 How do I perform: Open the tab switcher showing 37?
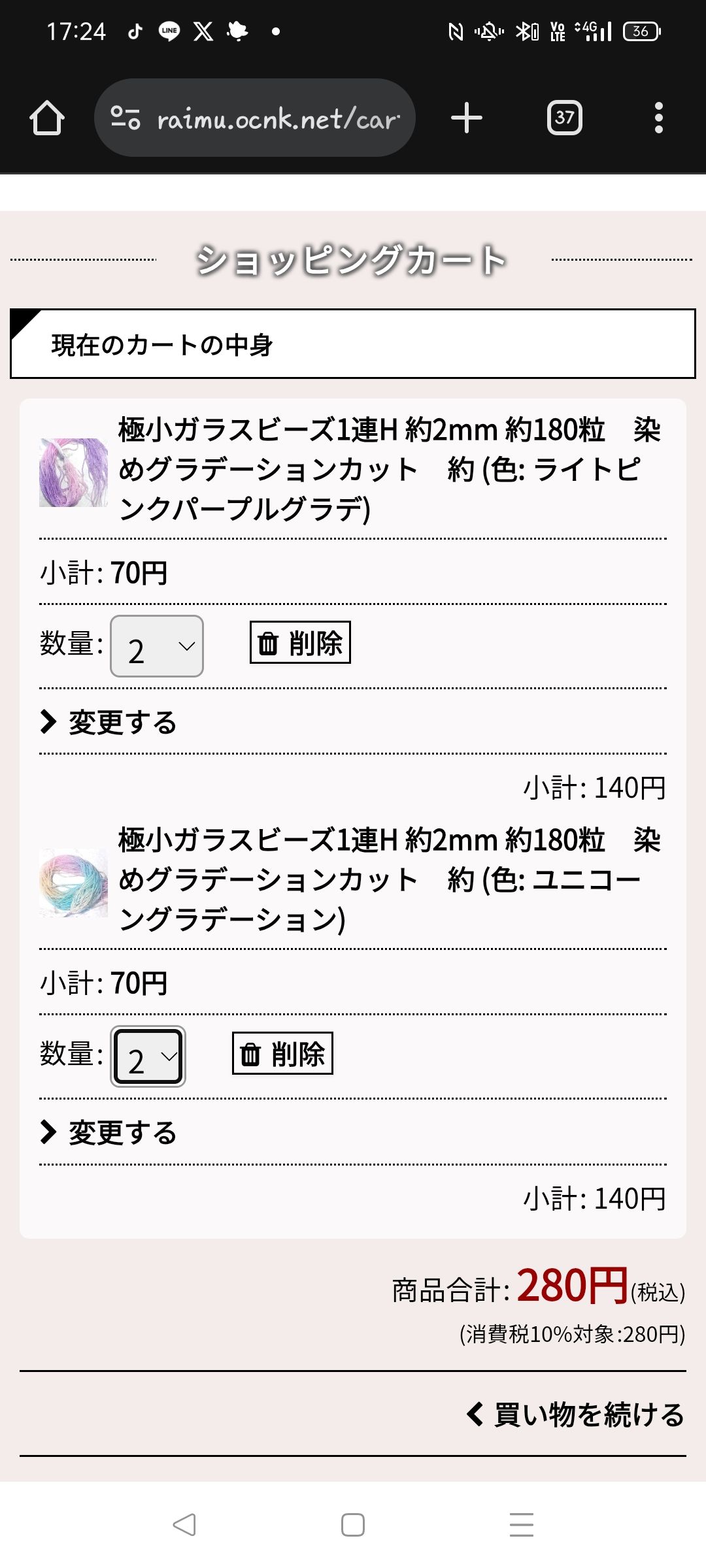coord(564,118)
